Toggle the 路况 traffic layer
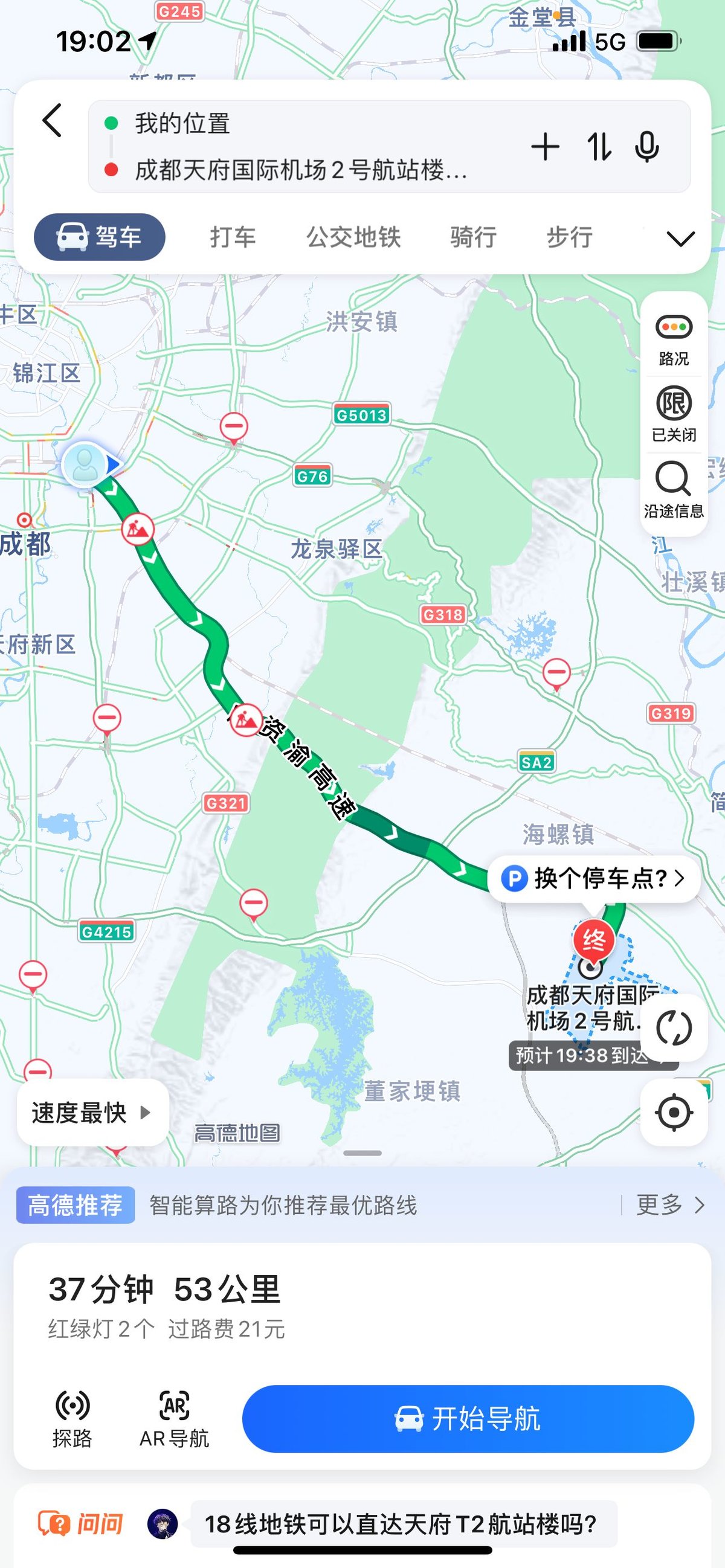 (x=673, y=339)
